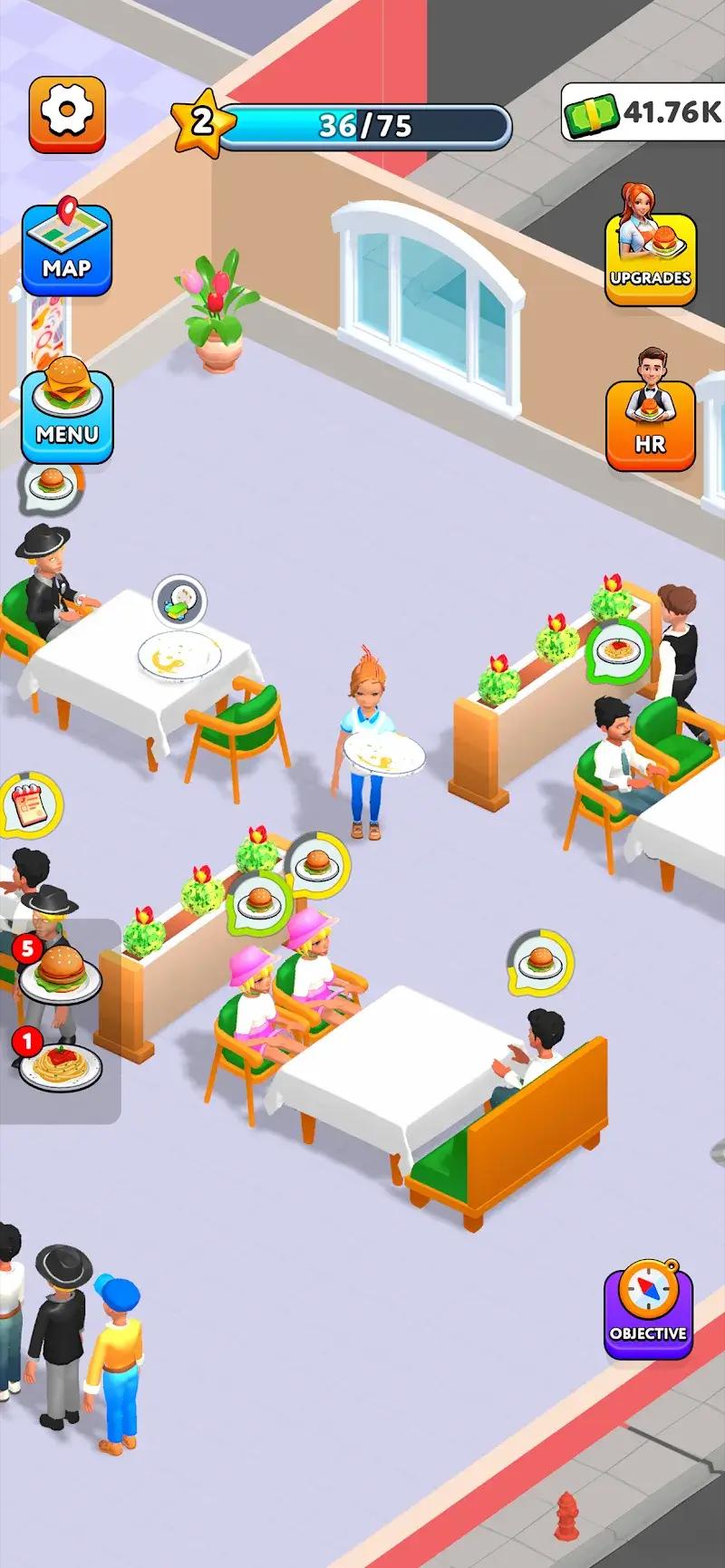The height and width of the screenshot is (1568, 725).
Task: Tap the dirty plate bubble on the table
Action: [x=179, y=601]
